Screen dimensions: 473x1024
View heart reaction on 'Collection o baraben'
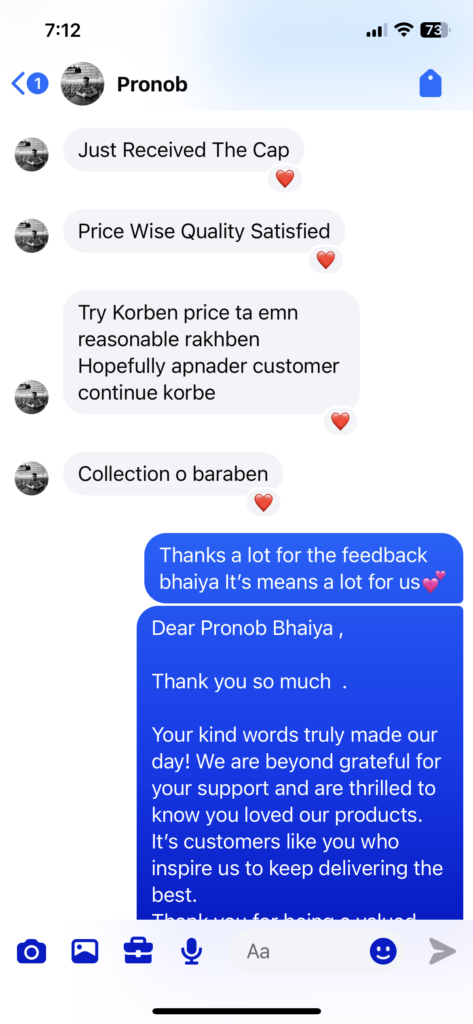[263, 502]
